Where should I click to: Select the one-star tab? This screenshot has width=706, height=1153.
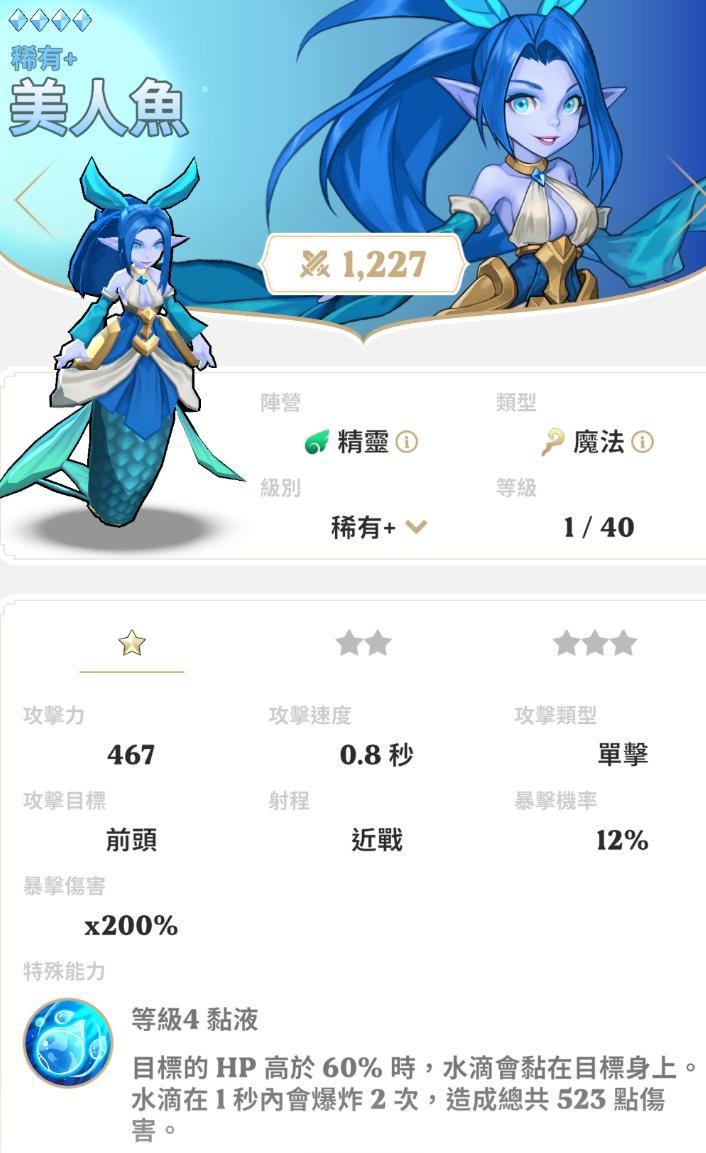pos(132,643)
